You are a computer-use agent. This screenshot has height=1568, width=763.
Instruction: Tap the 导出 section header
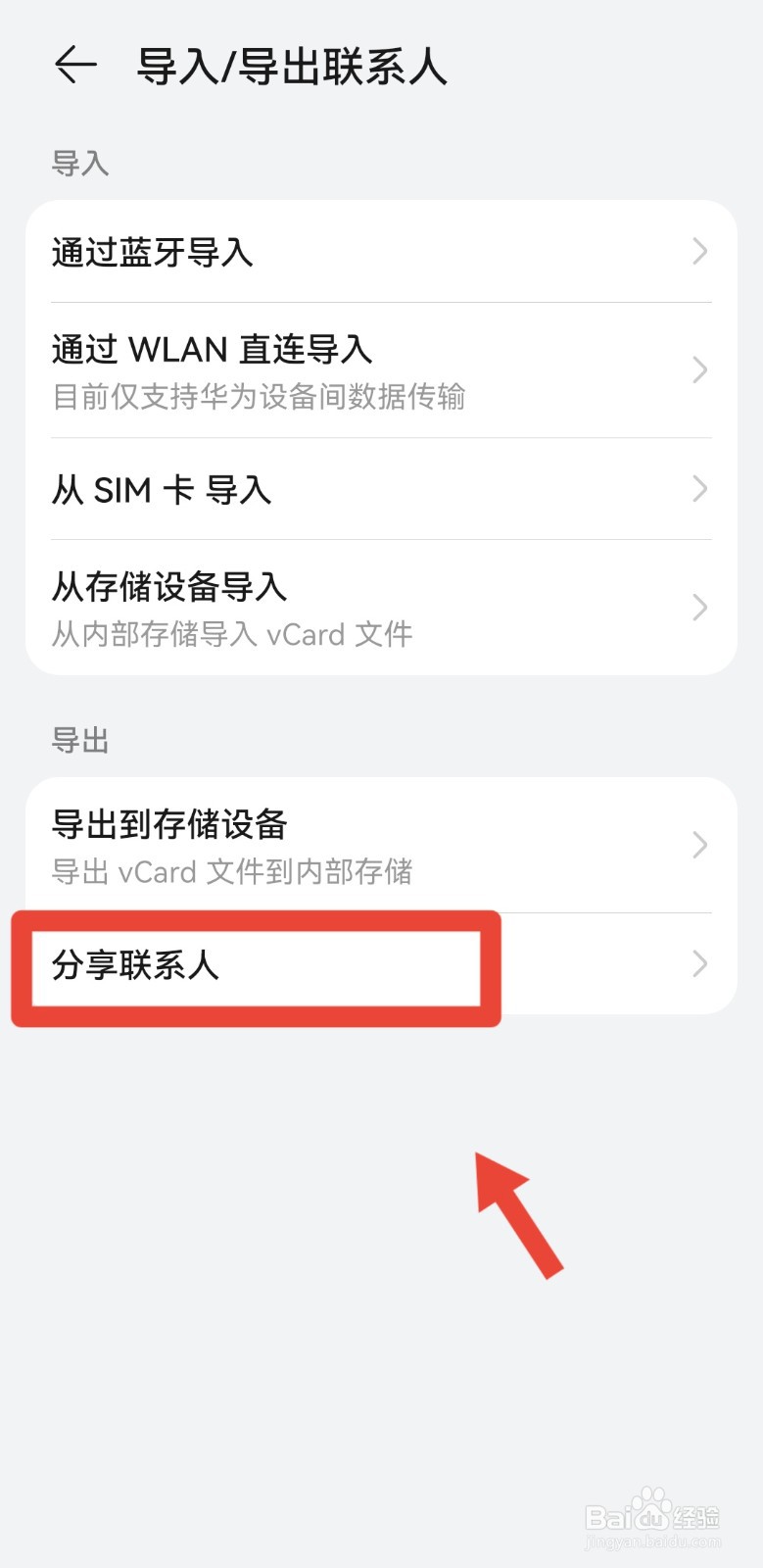(x=79, y=740)
